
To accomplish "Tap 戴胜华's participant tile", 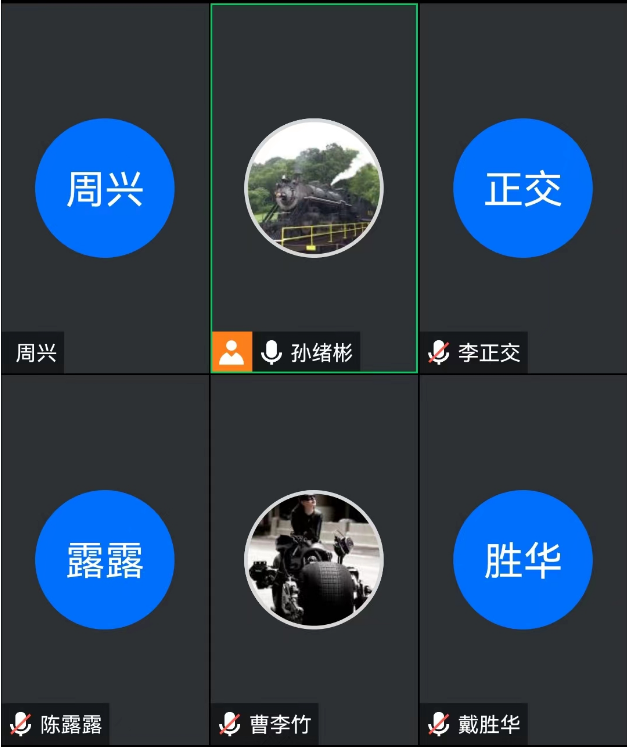I will (x=522, y=560).
